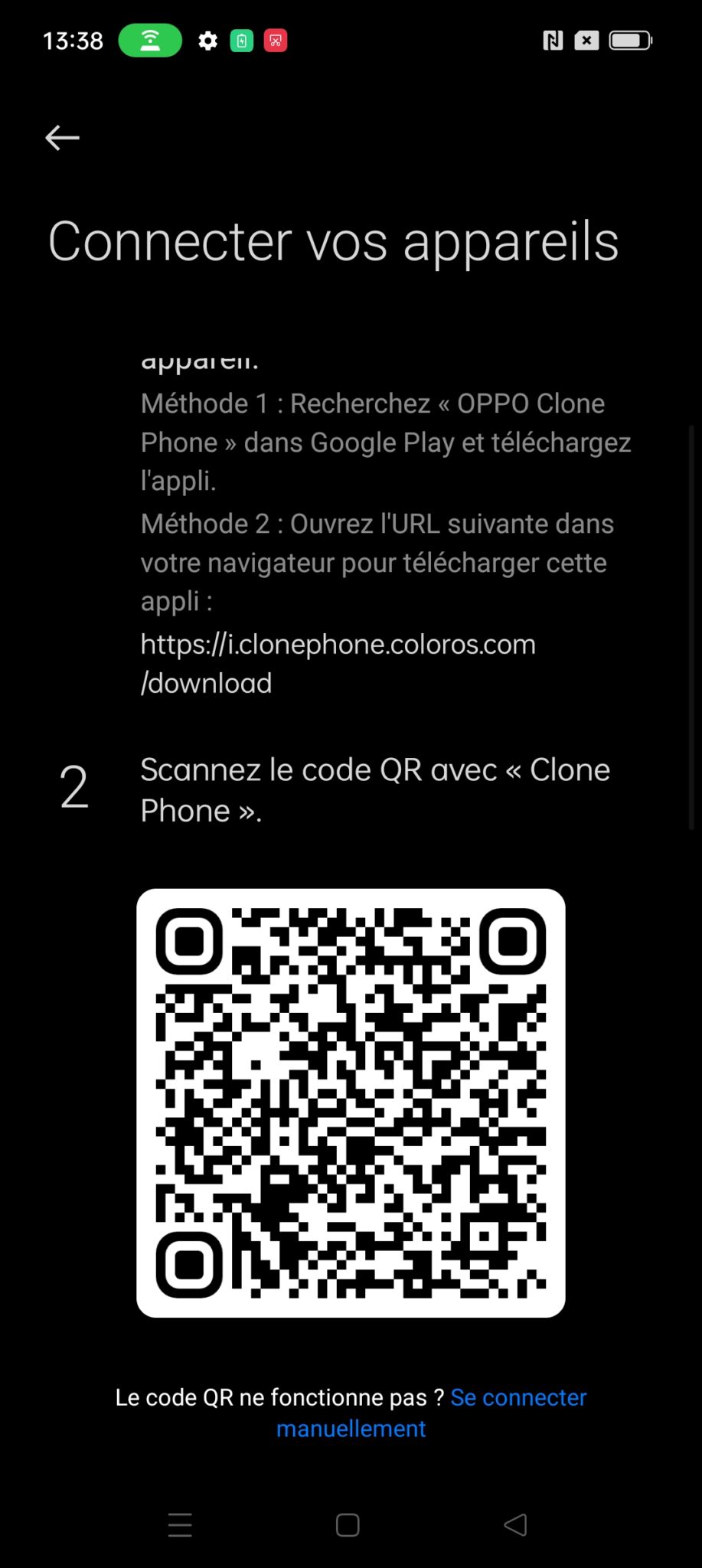The width and height of the screenshot is (702, 1568).
Task: Tap the system back triangle
Action: [515, 1525]
